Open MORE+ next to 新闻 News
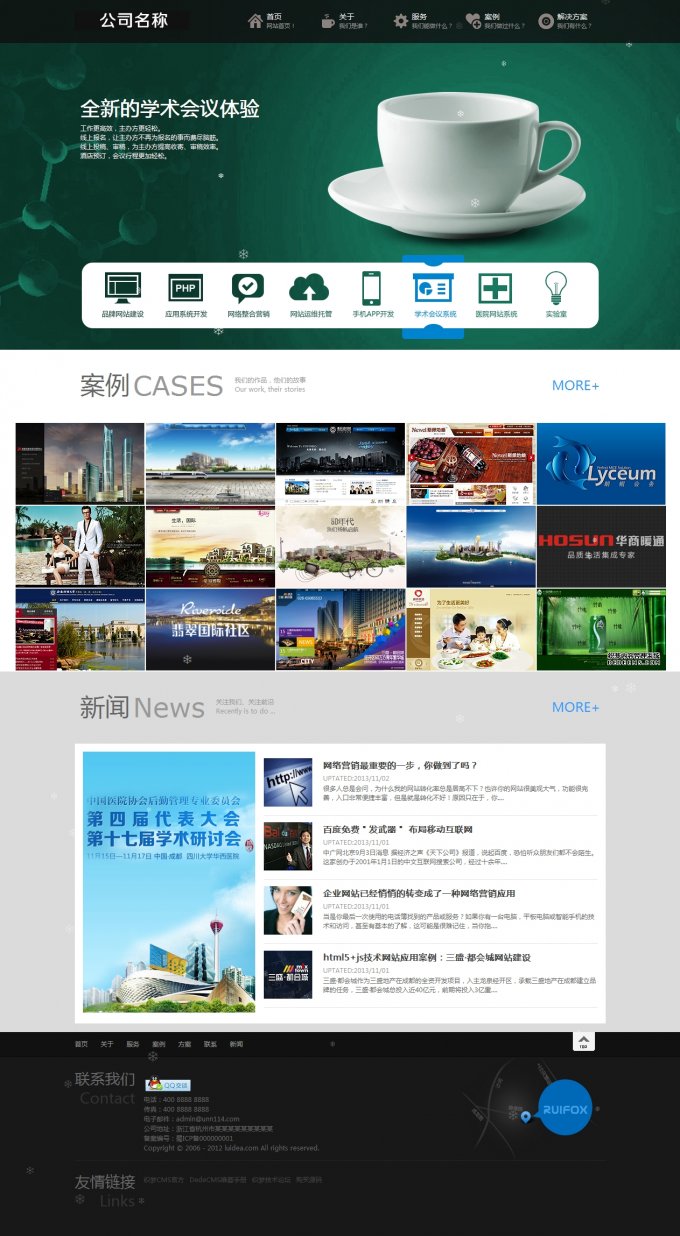This screenshot has height=1236, width=680. (x=575, y=707)
